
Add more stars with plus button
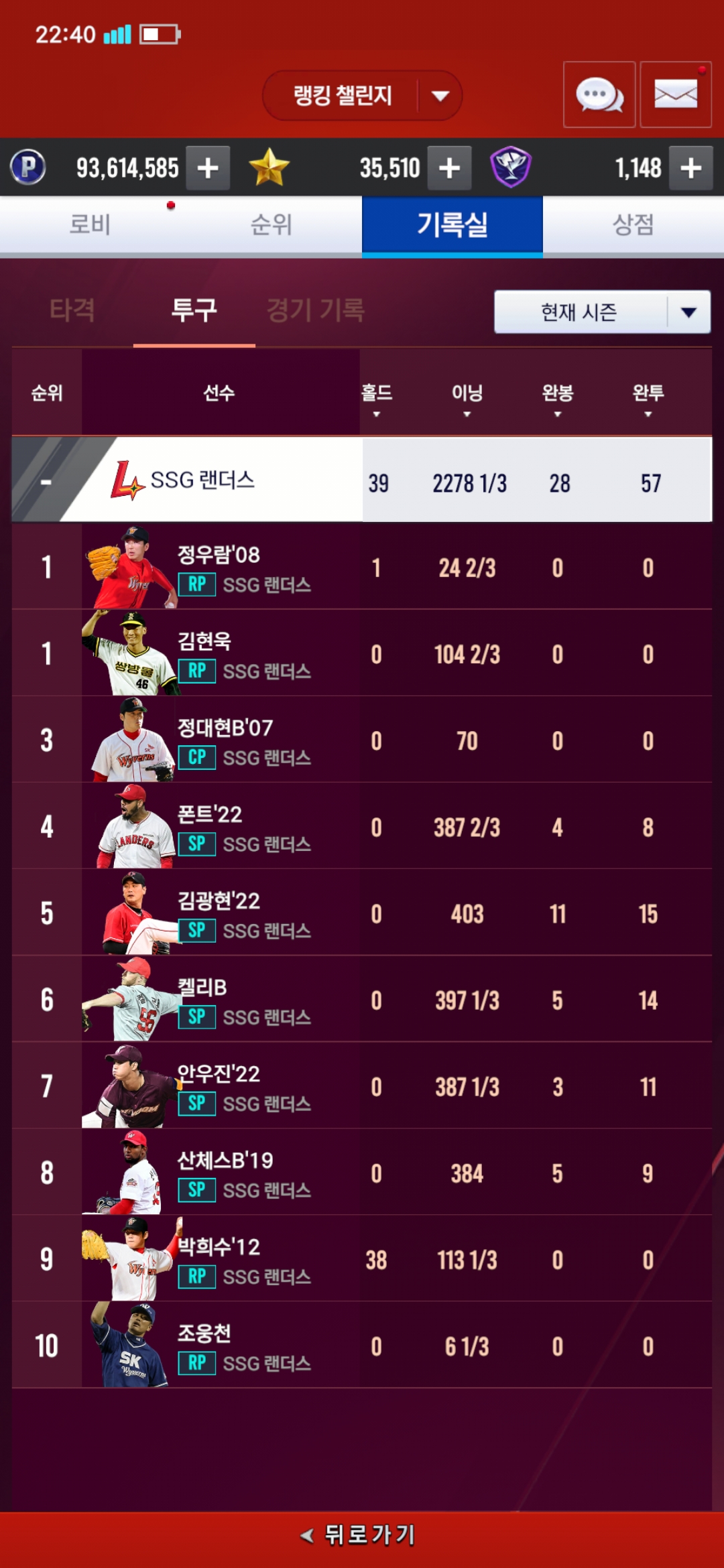coord(449,168)
